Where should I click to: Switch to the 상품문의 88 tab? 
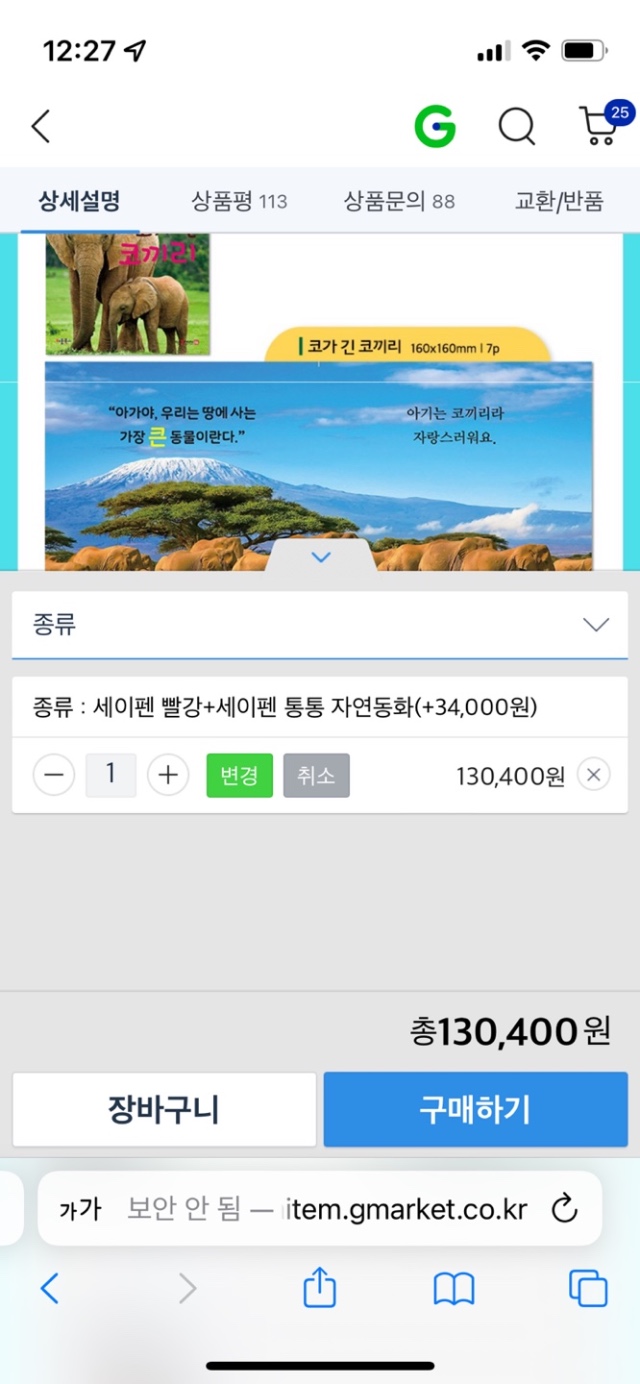399,201
